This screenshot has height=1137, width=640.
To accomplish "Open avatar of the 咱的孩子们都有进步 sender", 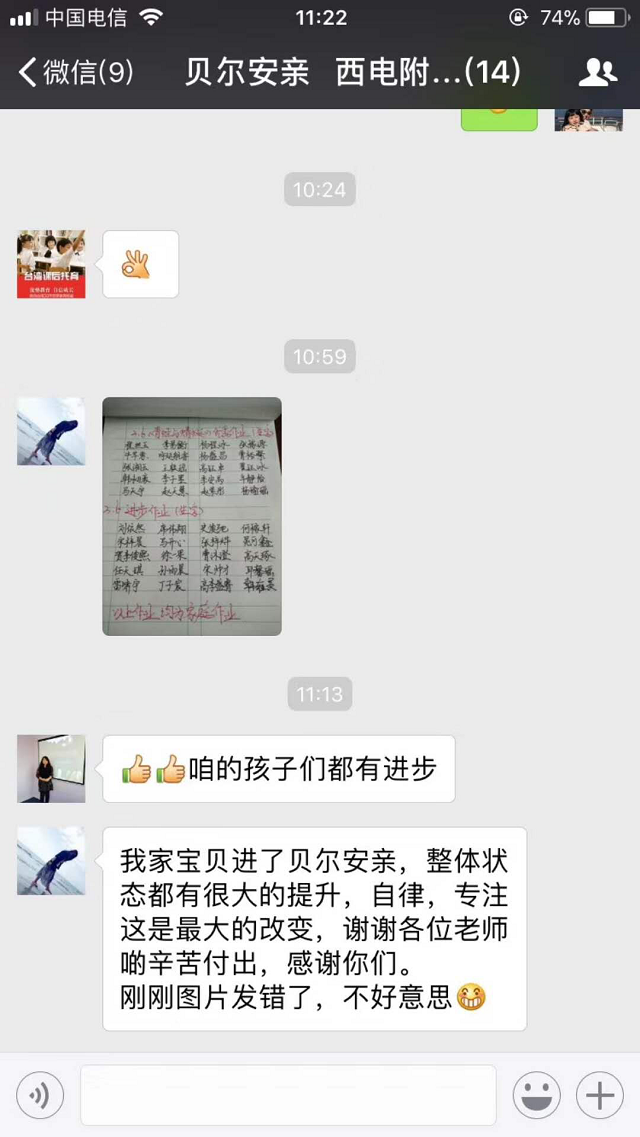I will tap(51, 768).
